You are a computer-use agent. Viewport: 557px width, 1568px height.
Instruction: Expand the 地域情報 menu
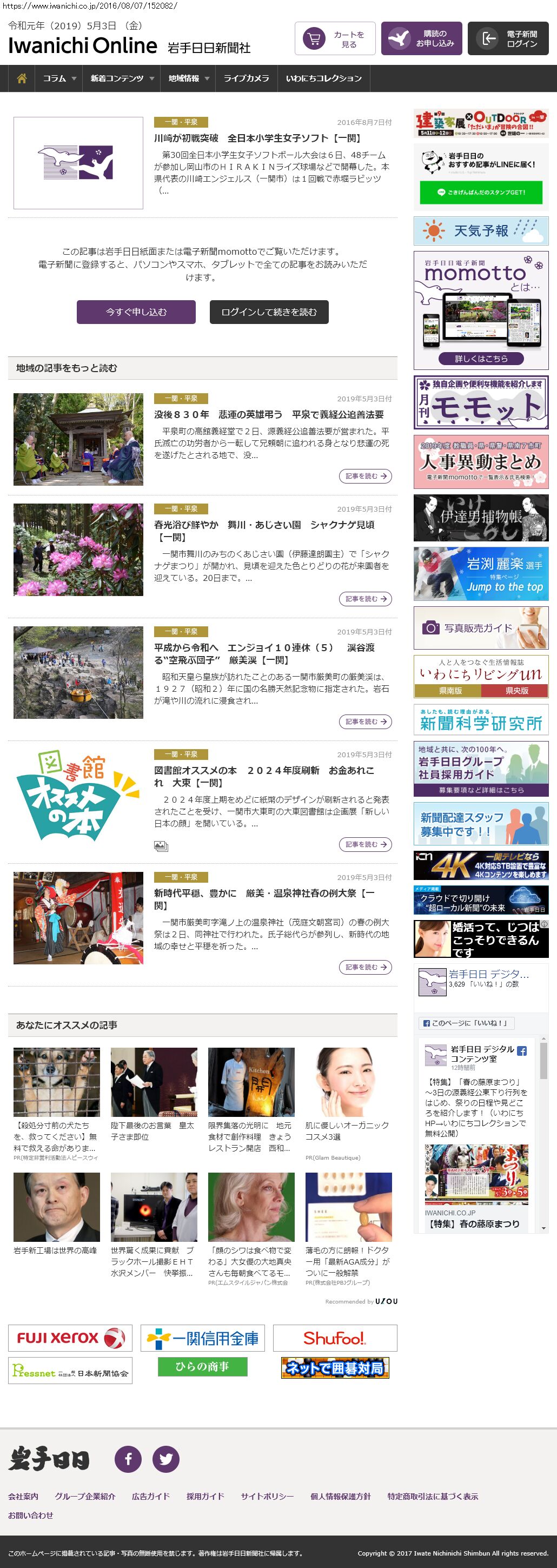pos(188,78)
